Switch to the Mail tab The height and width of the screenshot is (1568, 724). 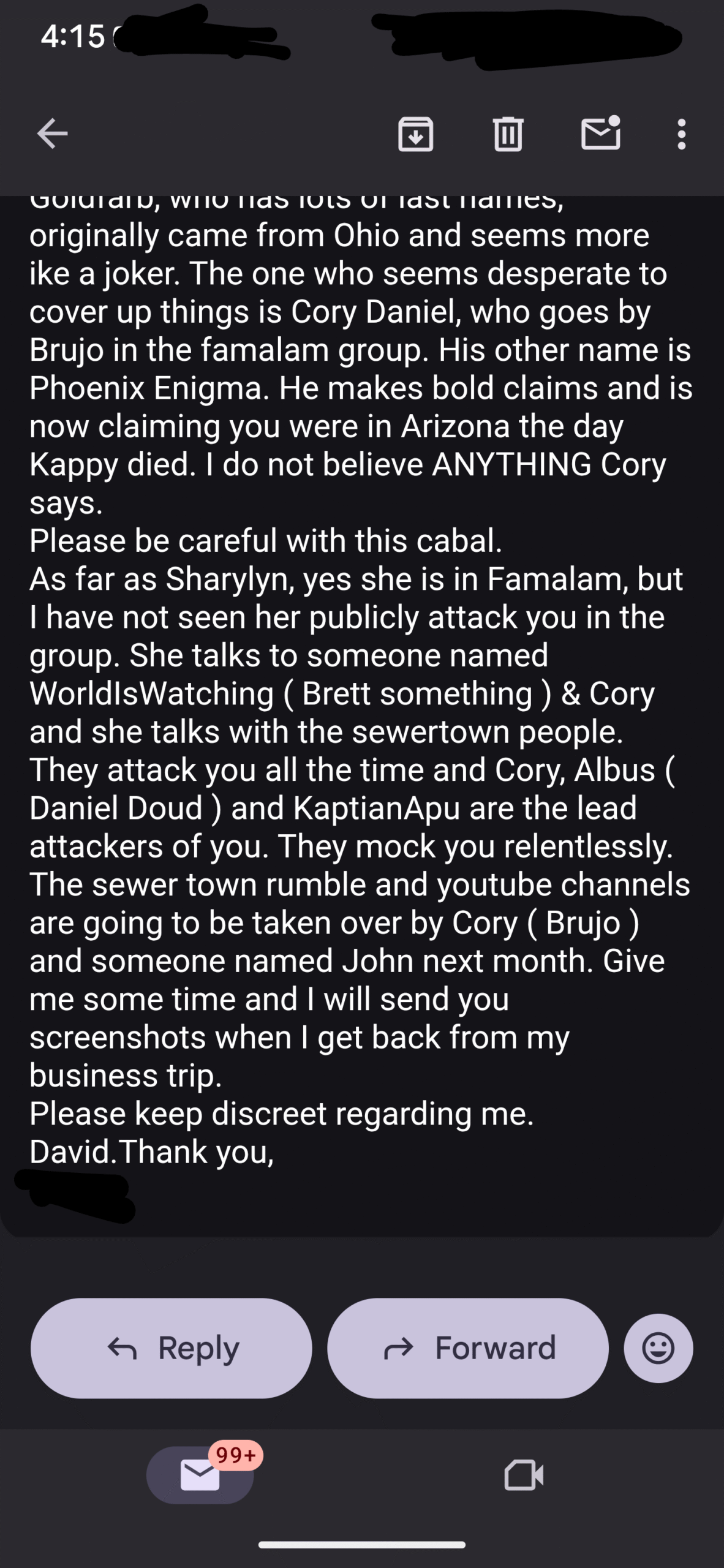click(x=200, y=1475)
